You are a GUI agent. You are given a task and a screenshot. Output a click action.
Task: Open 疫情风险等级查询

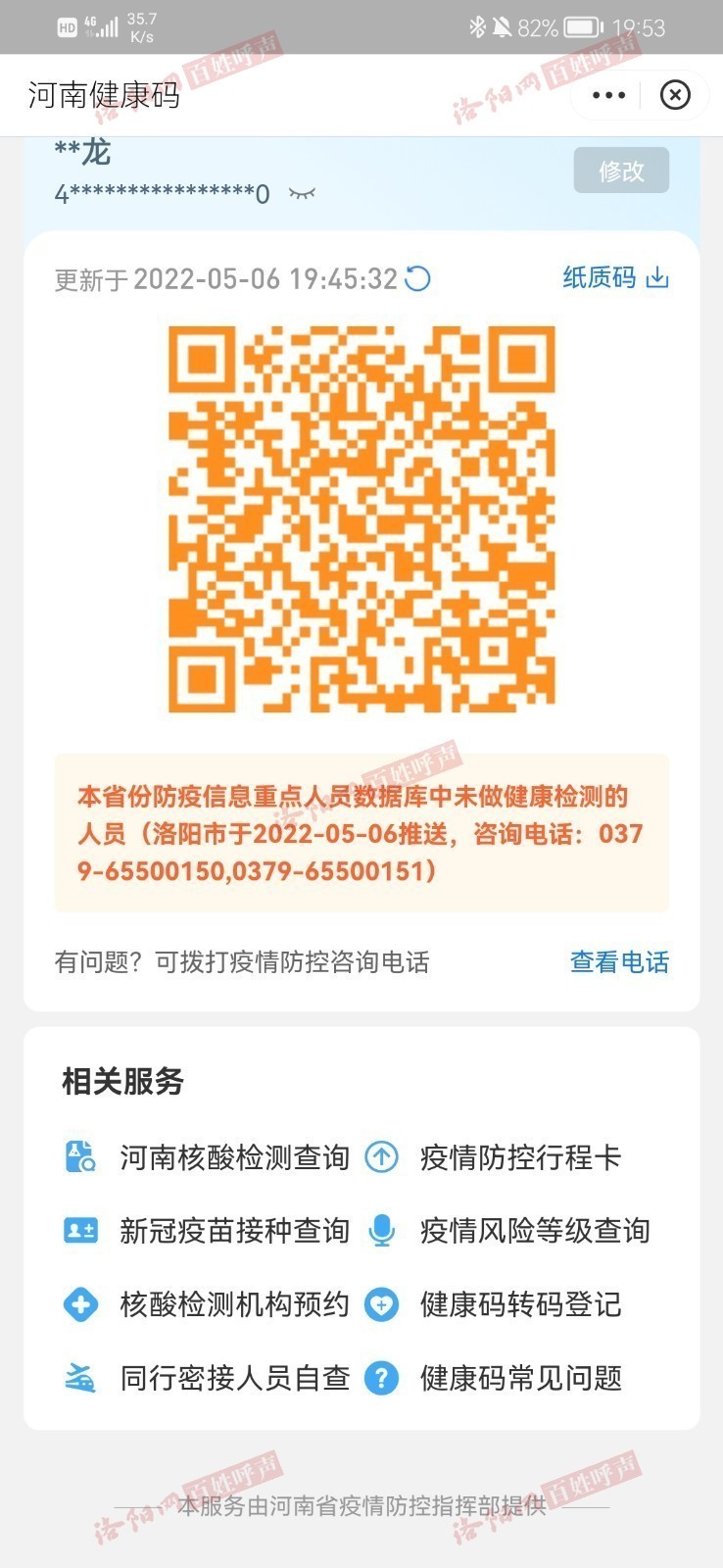point(506,1231)
